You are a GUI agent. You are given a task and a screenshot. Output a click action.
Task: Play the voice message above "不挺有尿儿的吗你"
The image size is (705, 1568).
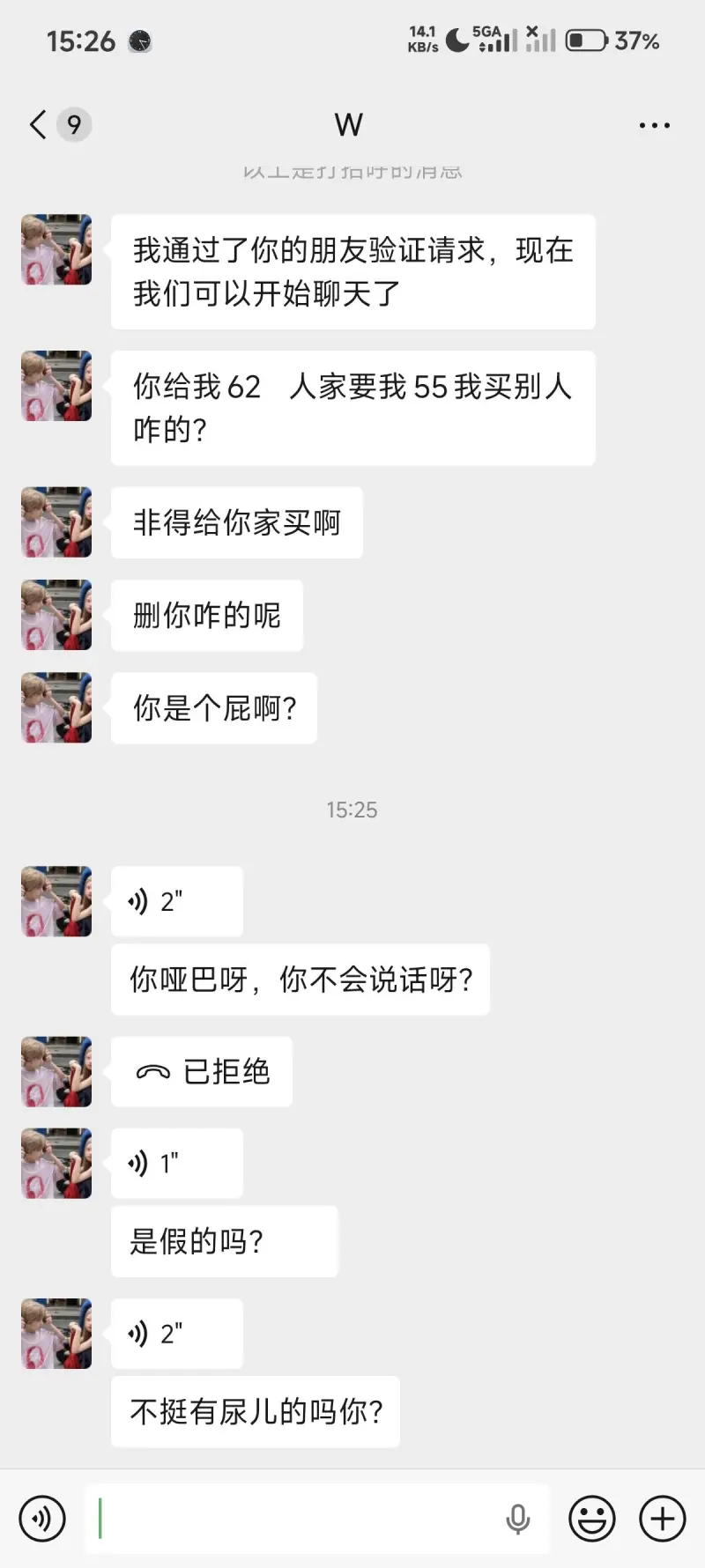click(x=176, y=1333)
